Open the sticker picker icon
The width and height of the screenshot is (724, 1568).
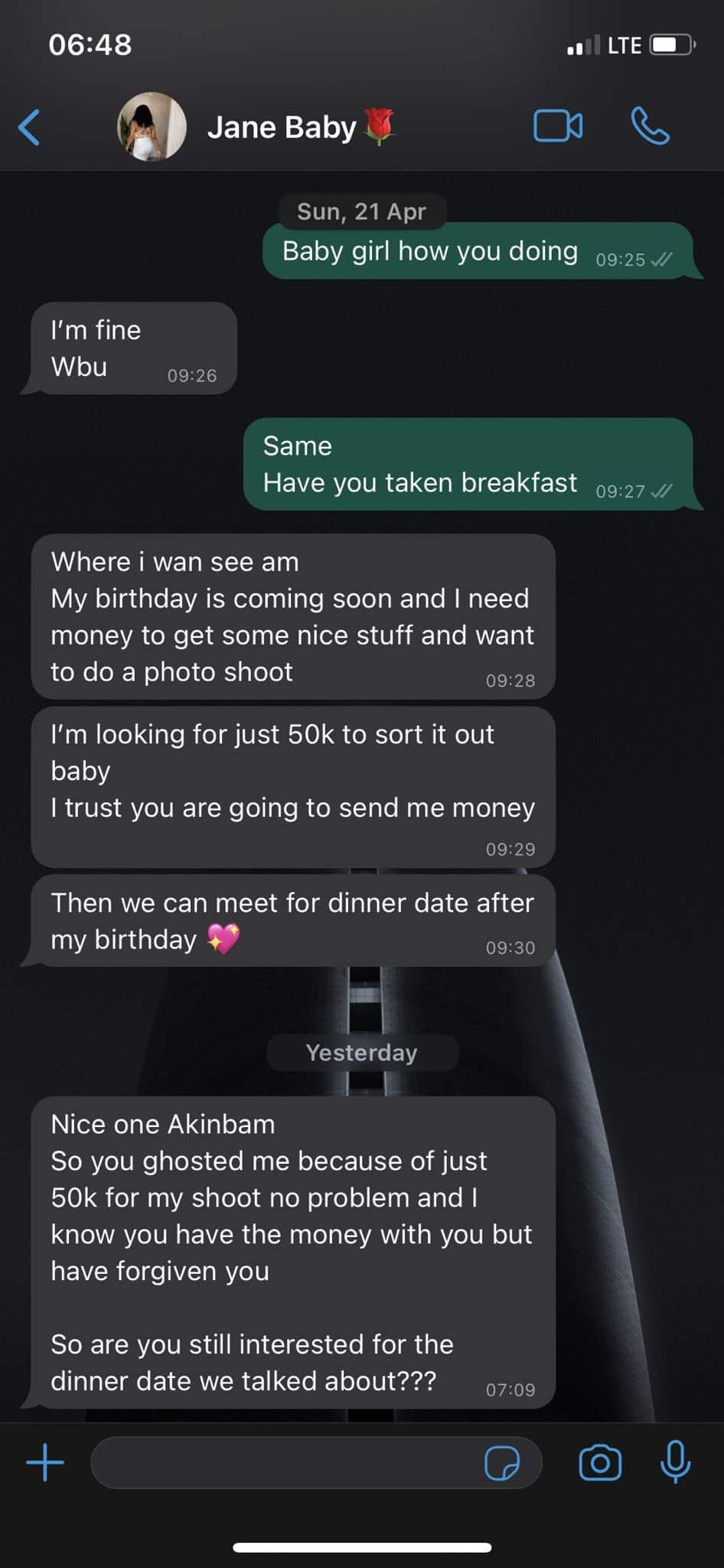tap(504, 1462)
